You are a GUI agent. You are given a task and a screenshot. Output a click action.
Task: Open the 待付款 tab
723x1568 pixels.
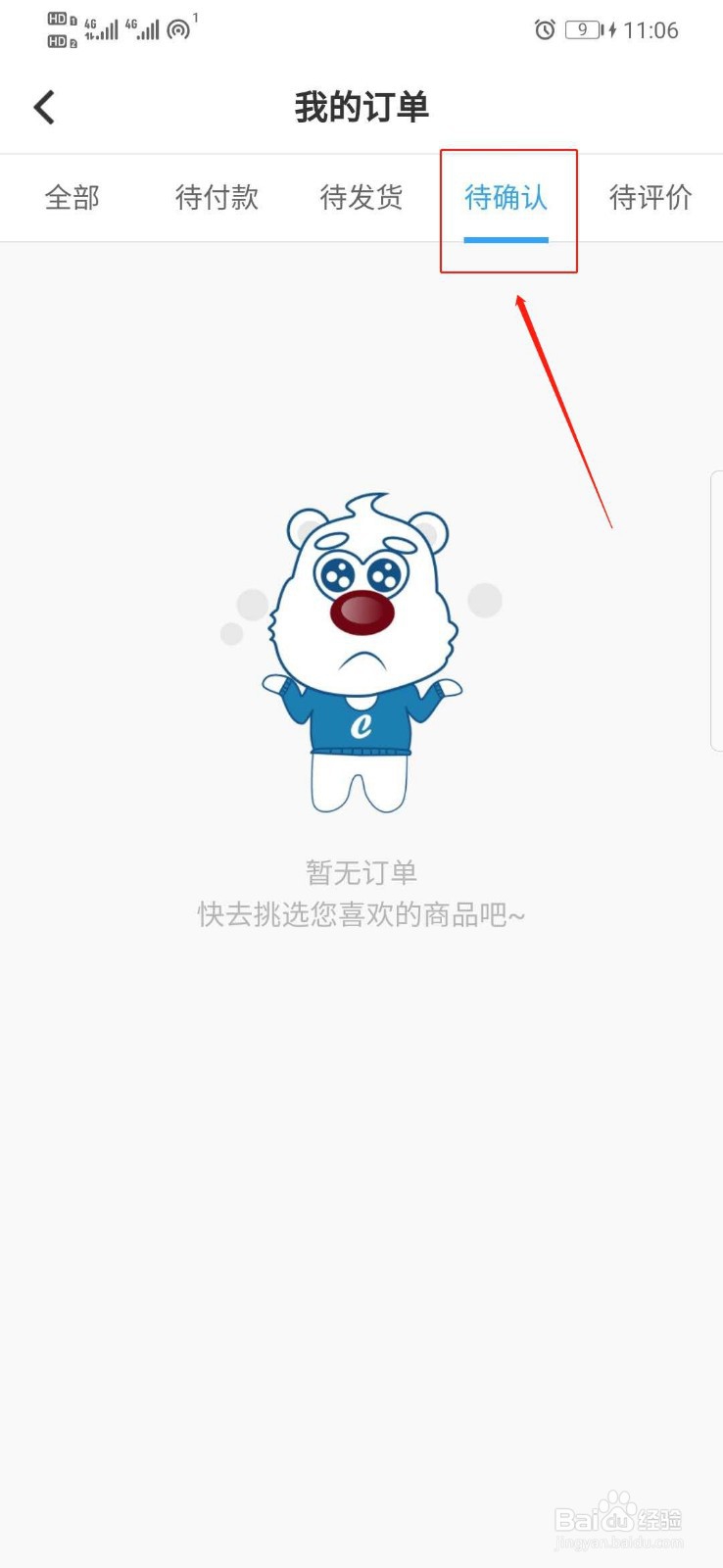coord(217,198)
